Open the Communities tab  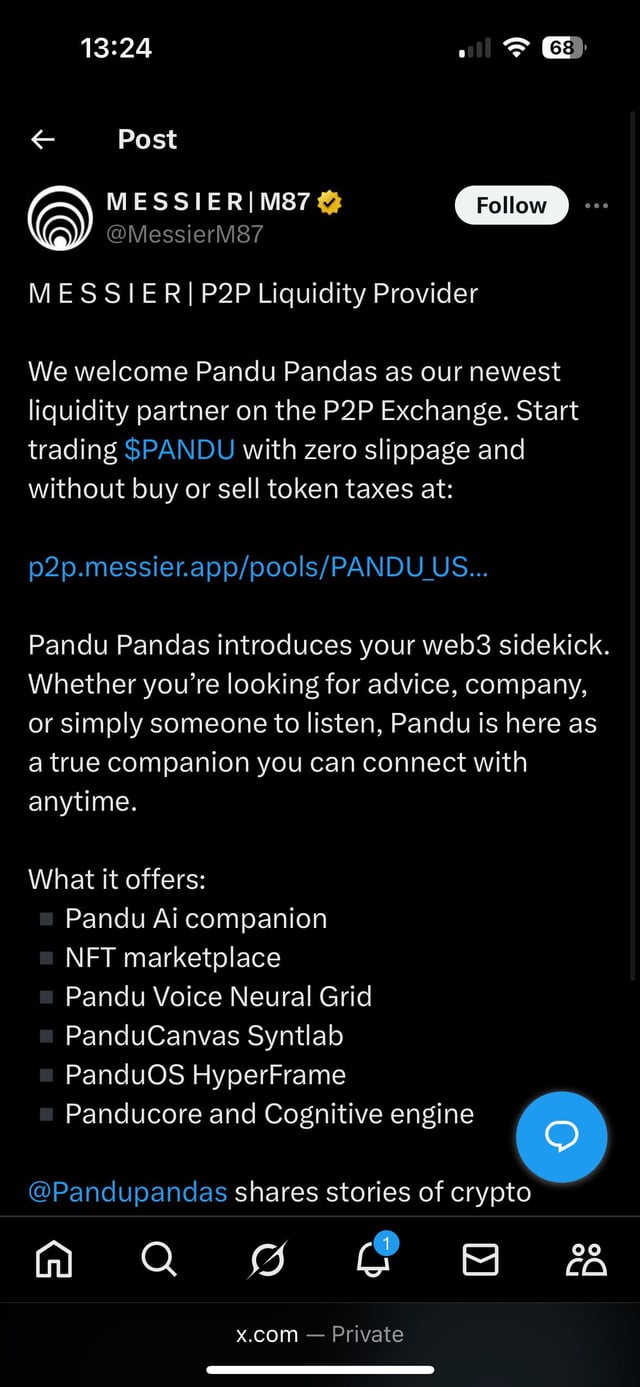coord(586,1260)
